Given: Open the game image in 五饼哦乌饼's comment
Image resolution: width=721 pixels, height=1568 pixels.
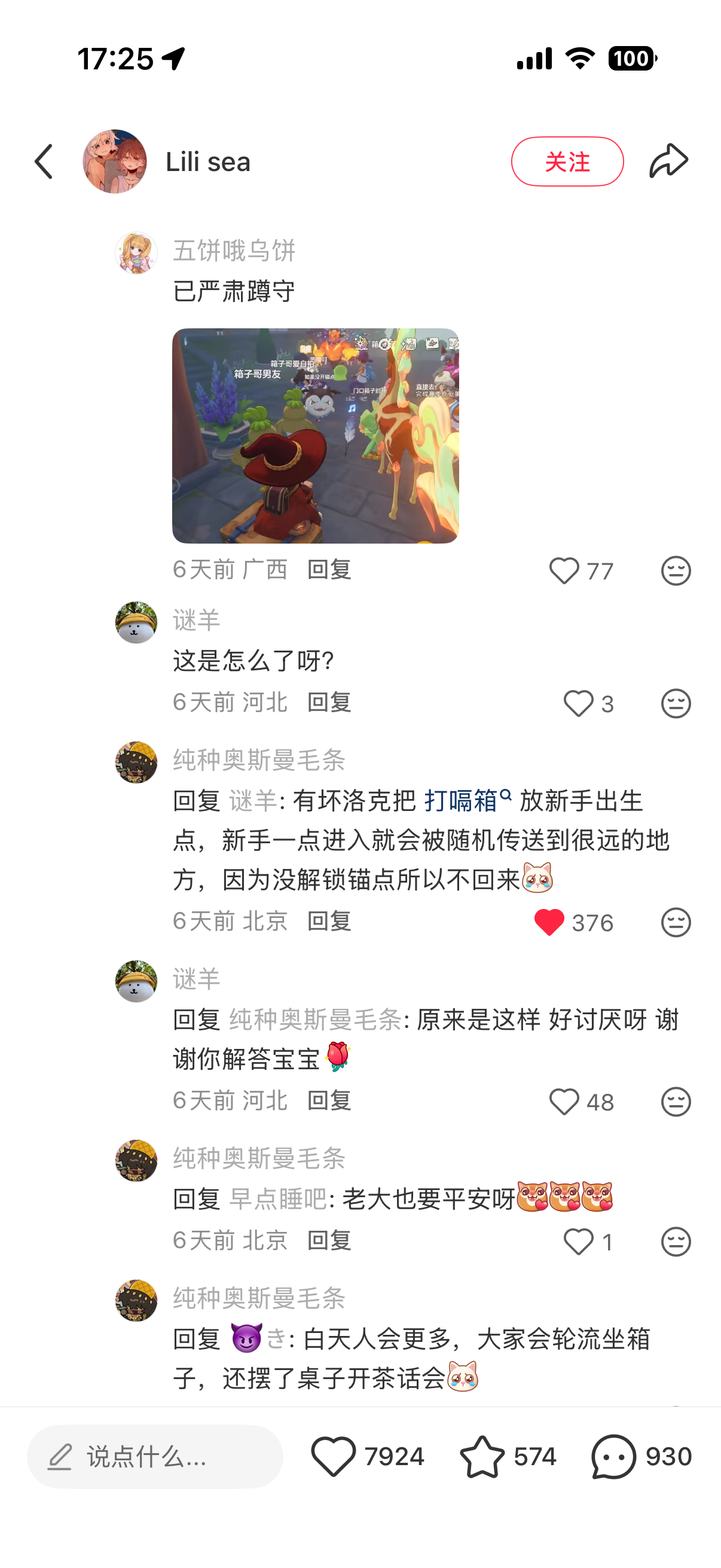Looking at the screenshot, I should [x=315, y=436].
